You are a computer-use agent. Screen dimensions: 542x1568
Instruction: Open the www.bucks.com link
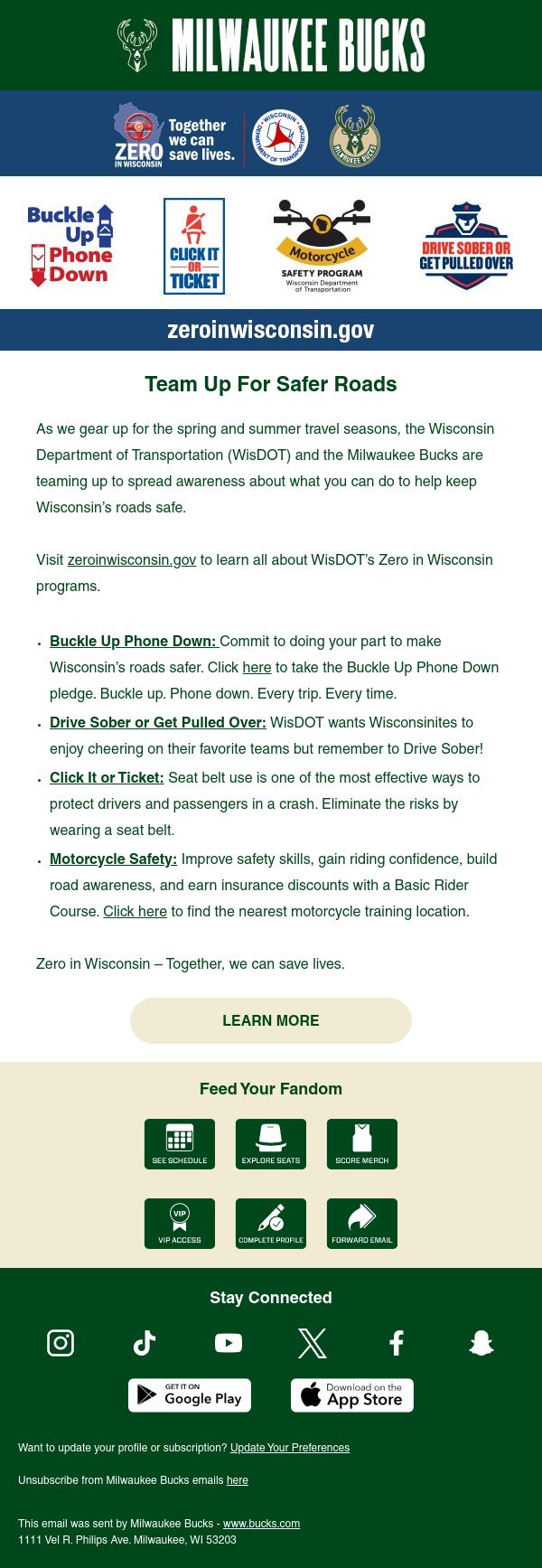(261, 1524)
